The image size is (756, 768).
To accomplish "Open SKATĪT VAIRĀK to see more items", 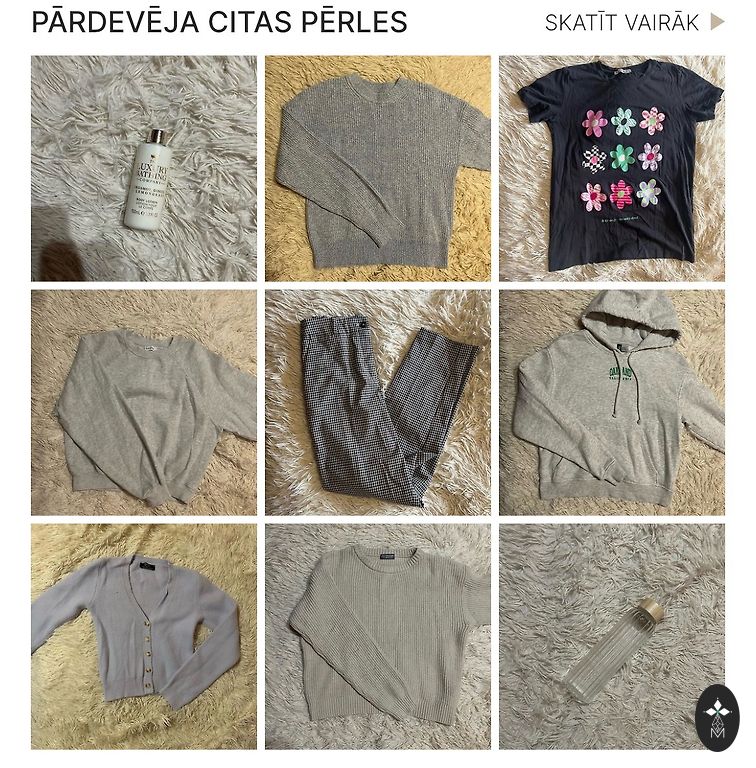I will [x=634, y=23].
